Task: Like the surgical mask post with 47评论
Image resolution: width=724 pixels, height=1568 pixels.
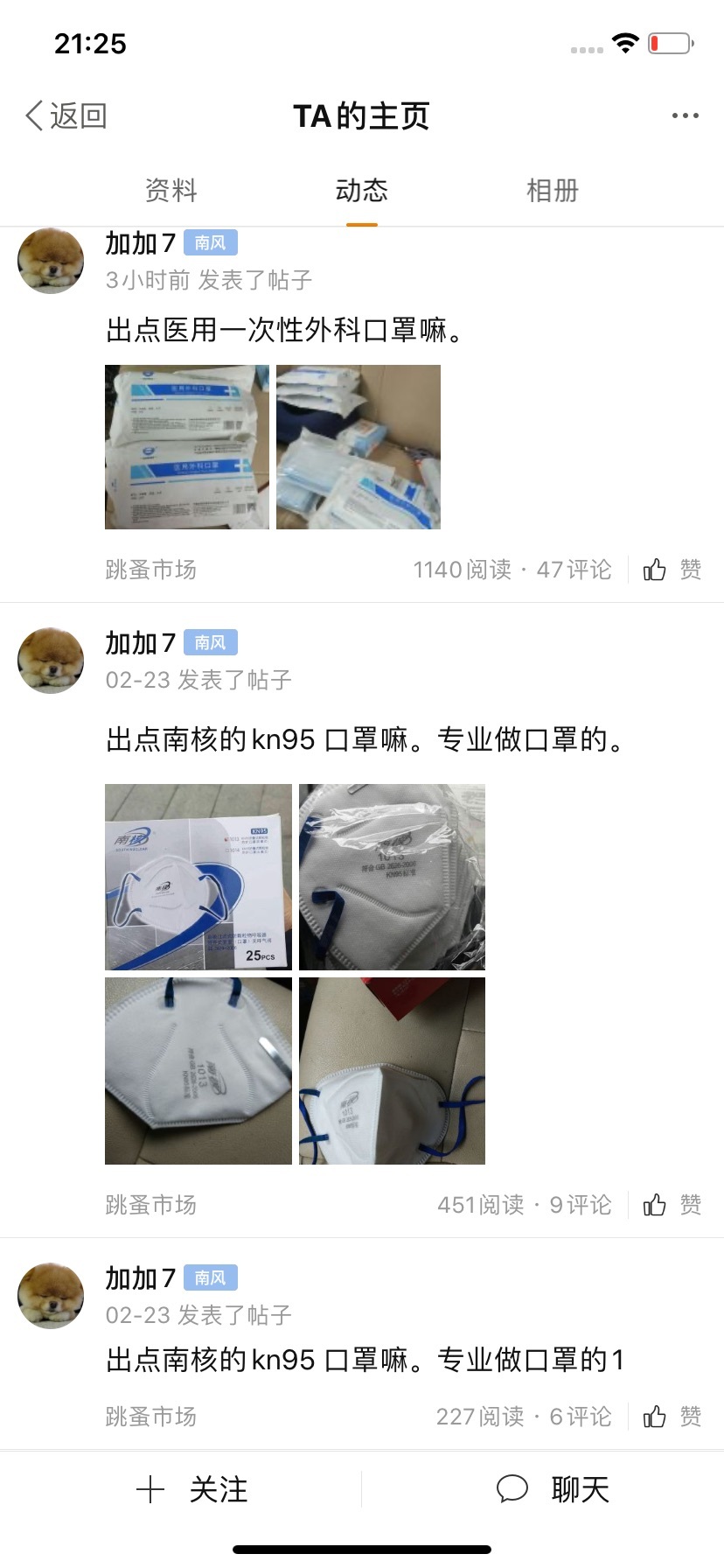Action: tap(672, 570)
